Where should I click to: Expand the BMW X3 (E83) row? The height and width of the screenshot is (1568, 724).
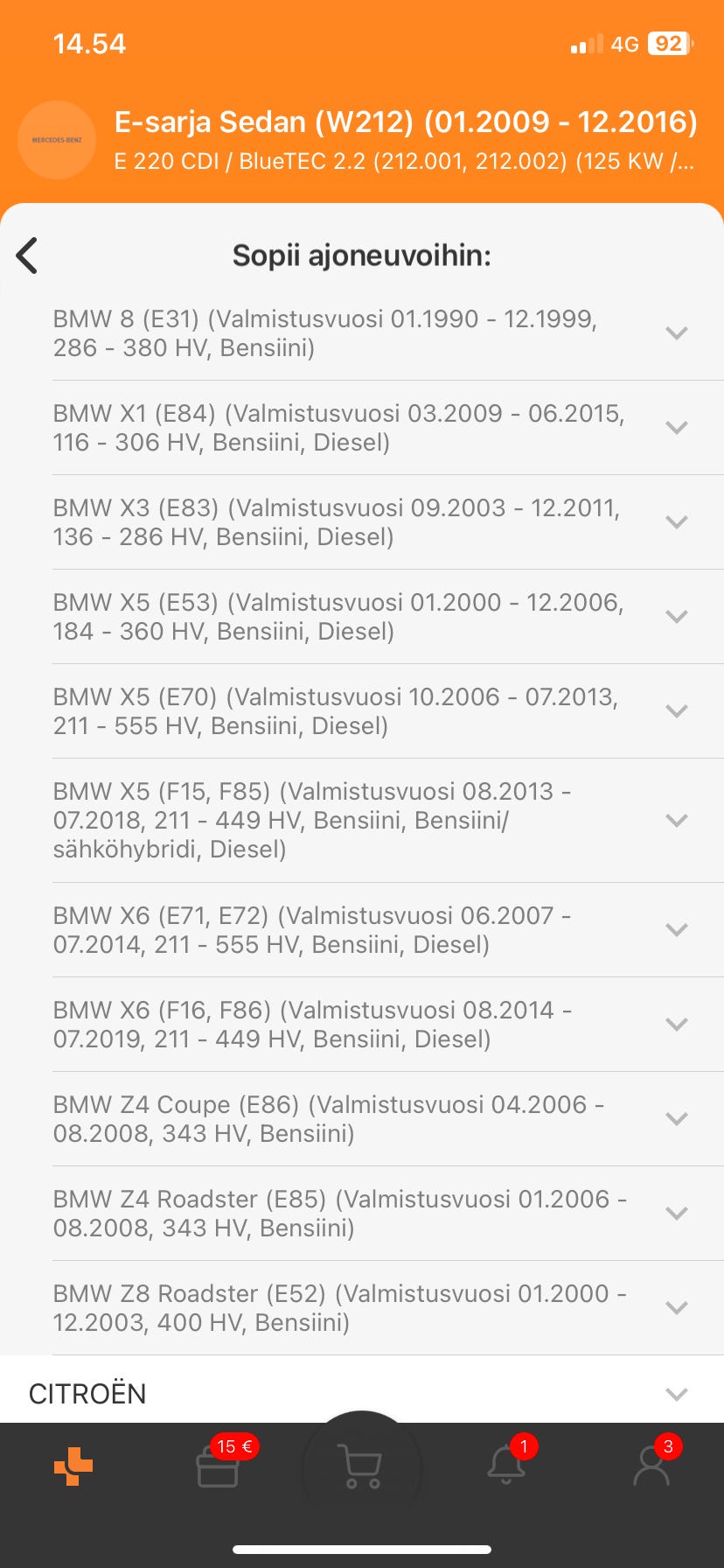pyautogui.click(x=676, y=522)
